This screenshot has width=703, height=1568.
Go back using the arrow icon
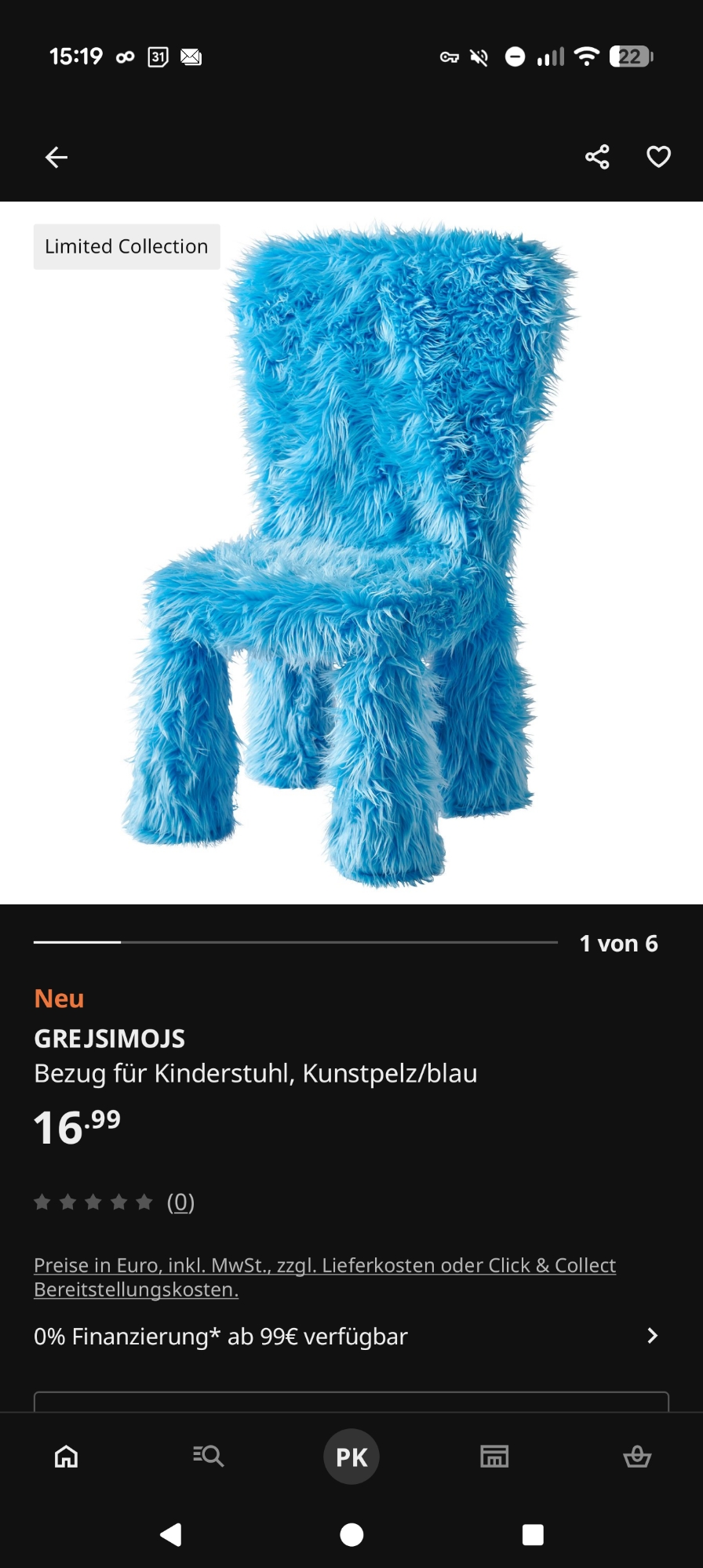click(x=56, y=158)
